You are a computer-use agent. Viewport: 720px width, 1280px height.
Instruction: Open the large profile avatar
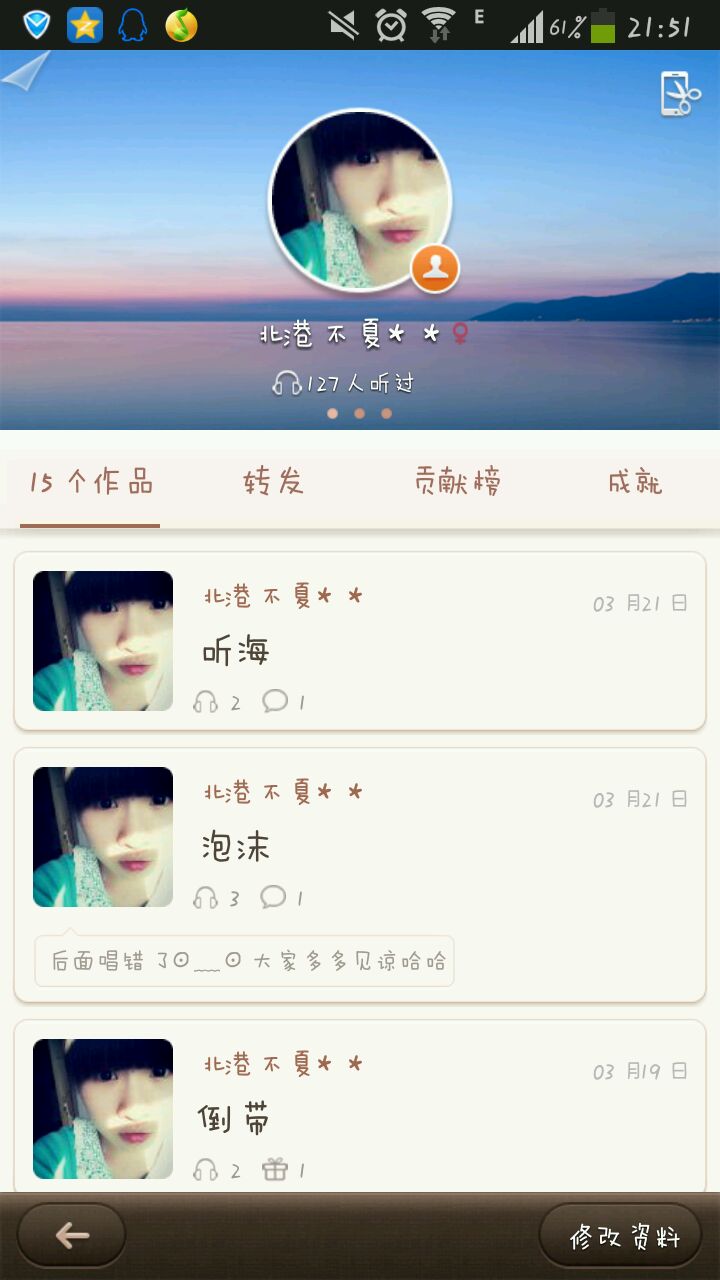(x=360, y=200)
